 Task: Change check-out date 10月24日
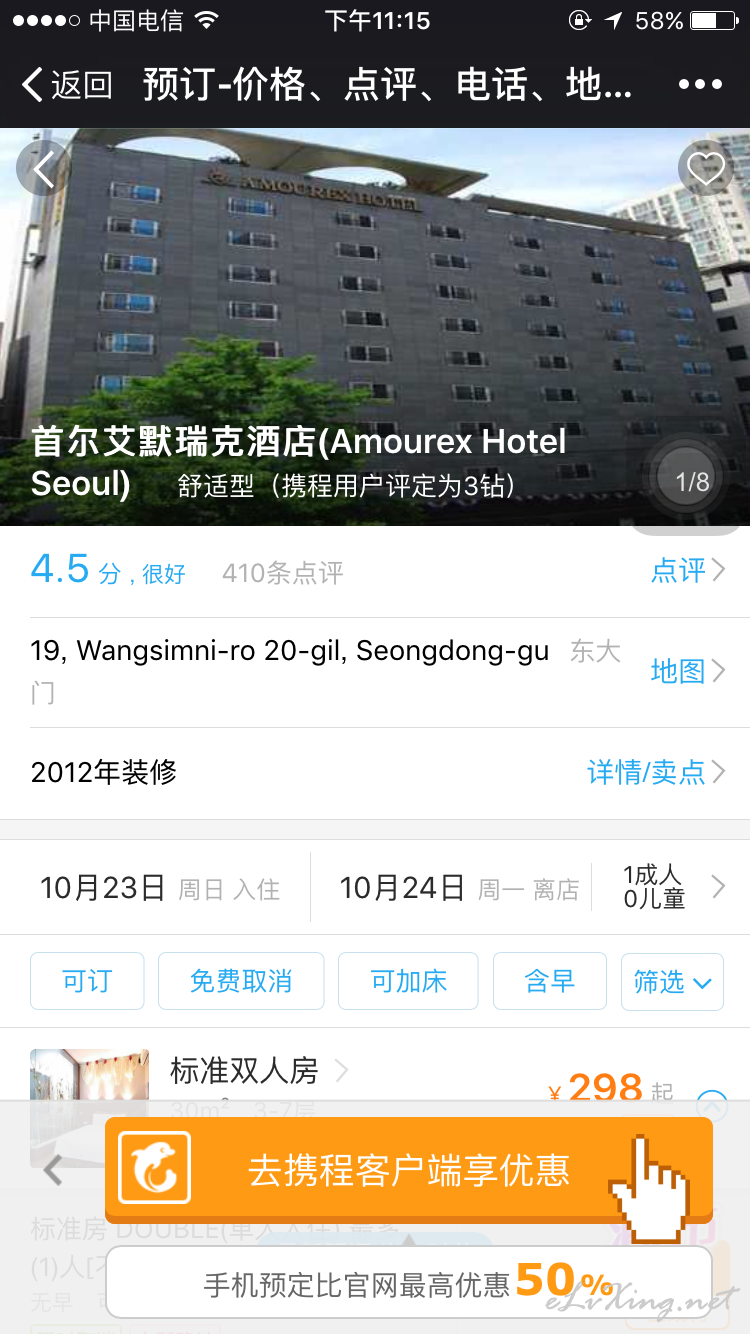[x=460, y=888]
